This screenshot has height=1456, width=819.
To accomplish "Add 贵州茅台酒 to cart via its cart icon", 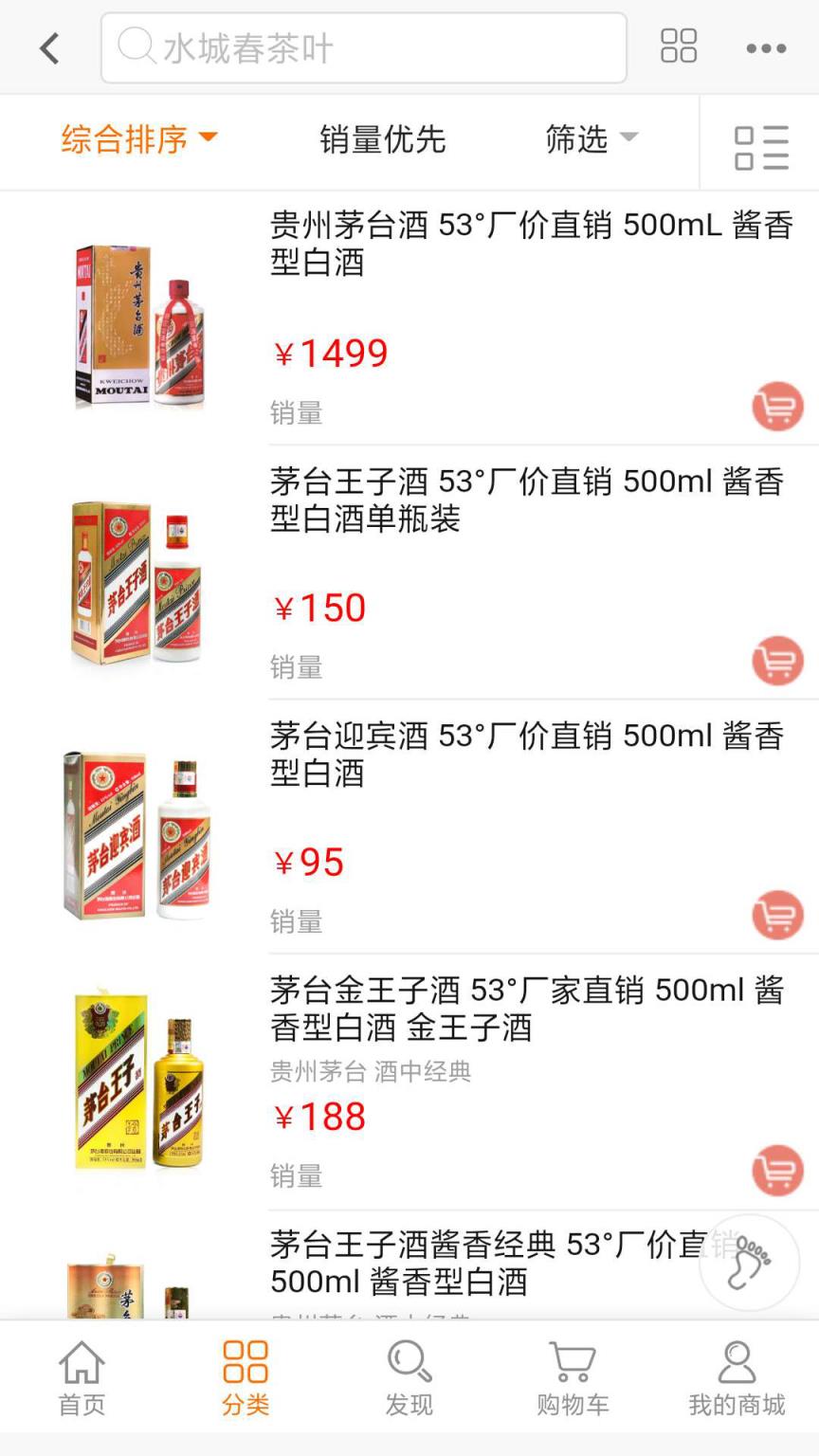I will click(x=777, y=406).
